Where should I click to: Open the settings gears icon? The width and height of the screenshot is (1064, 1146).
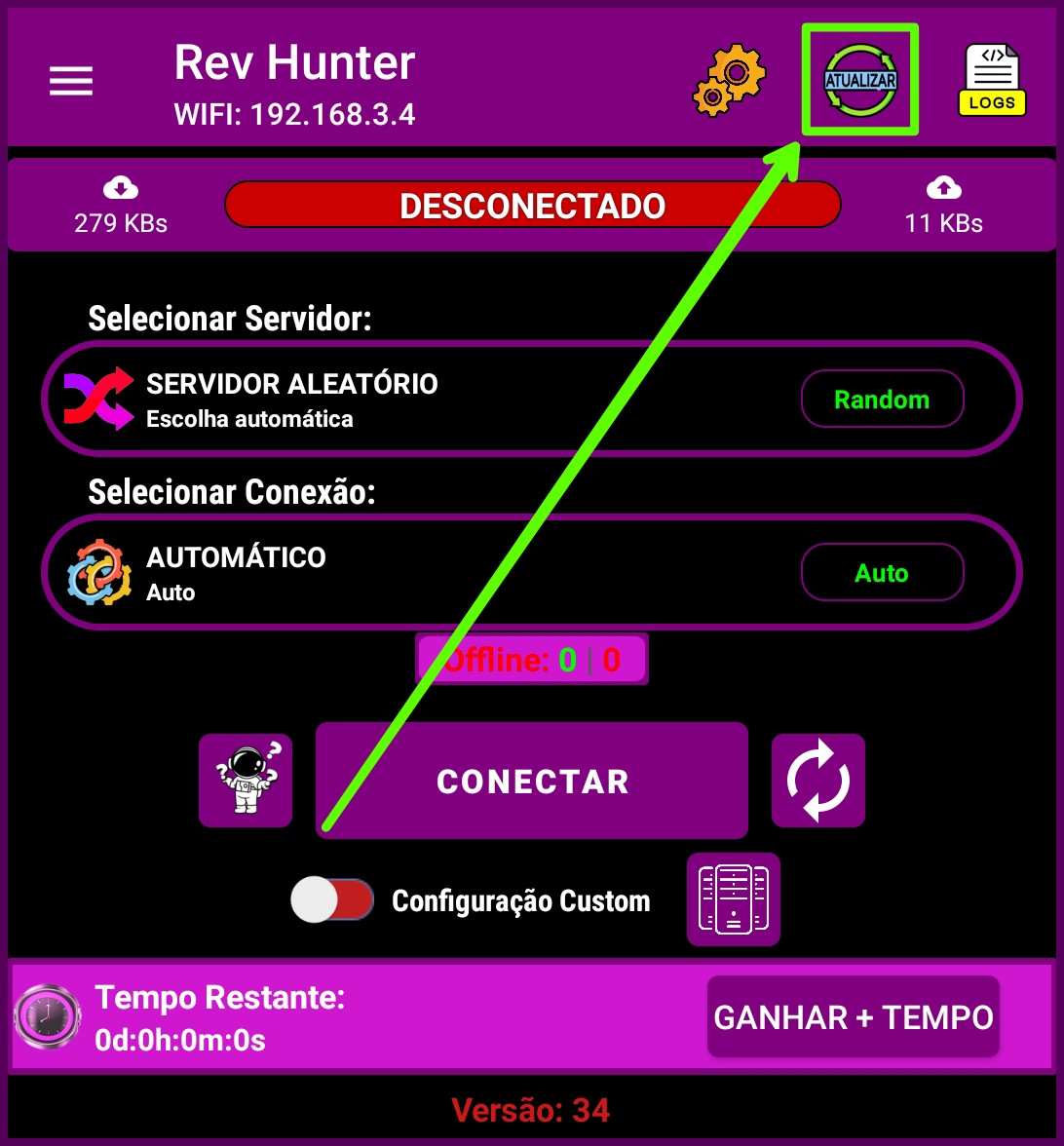[729, 80]
